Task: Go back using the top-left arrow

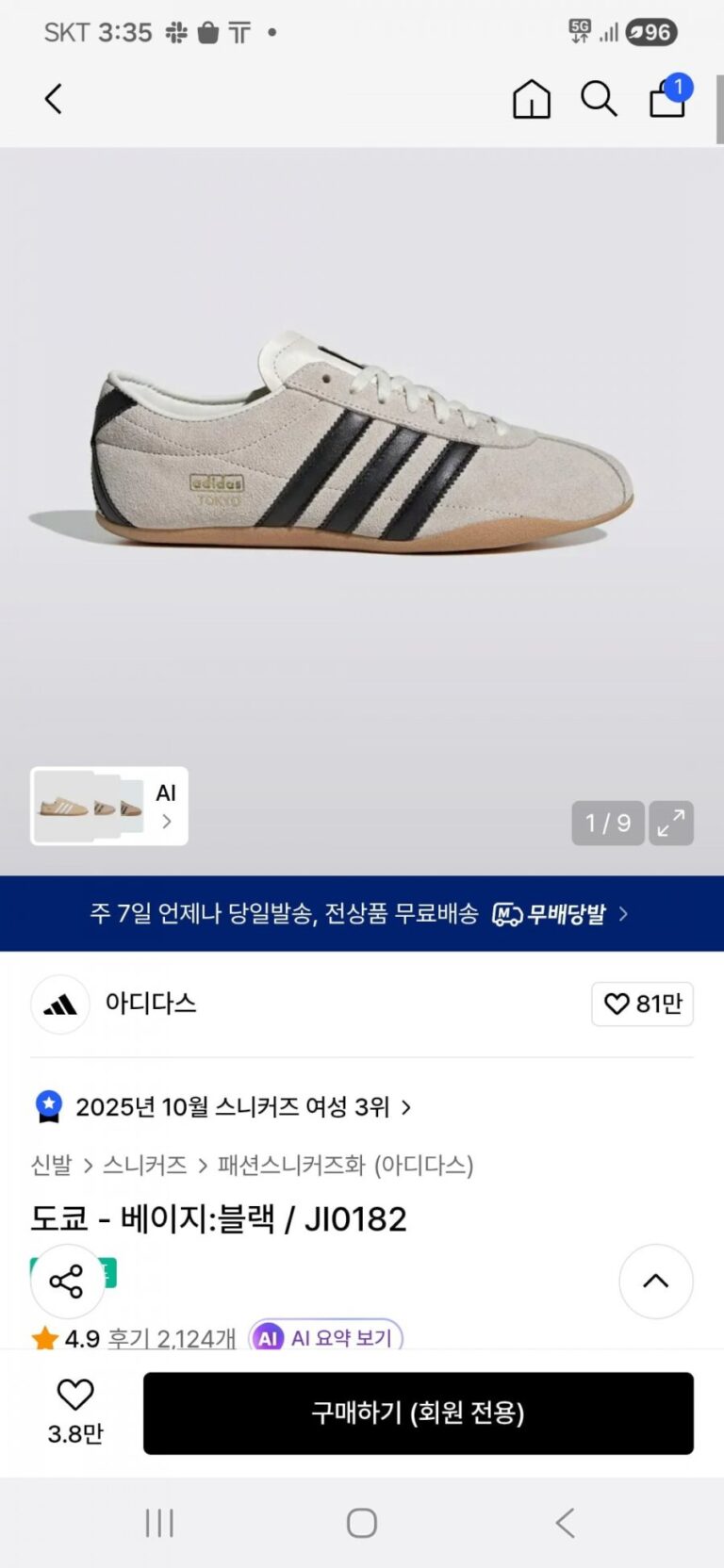Action: 54,99
